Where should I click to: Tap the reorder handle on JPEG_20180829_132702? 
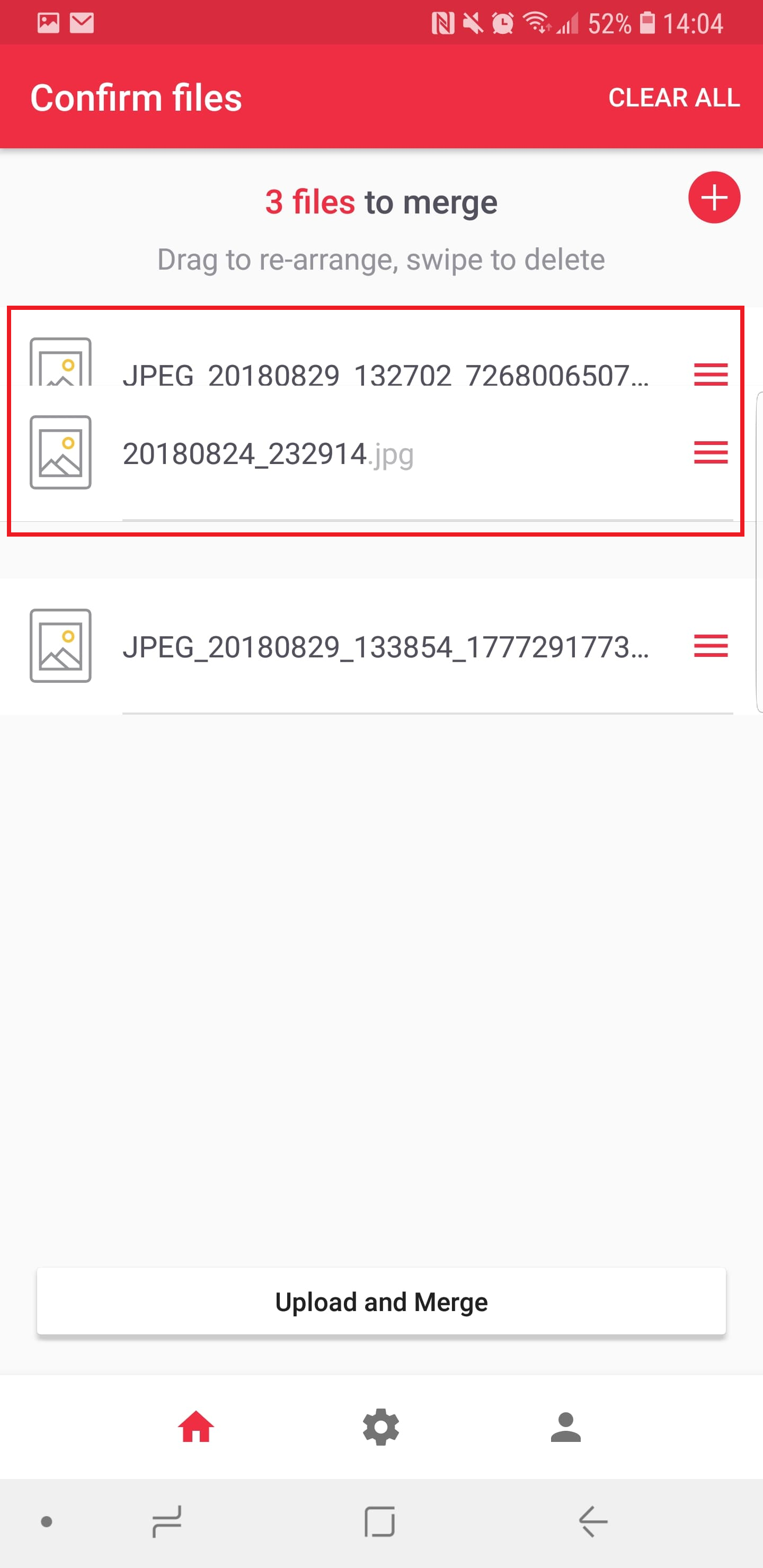pos(711,374)
